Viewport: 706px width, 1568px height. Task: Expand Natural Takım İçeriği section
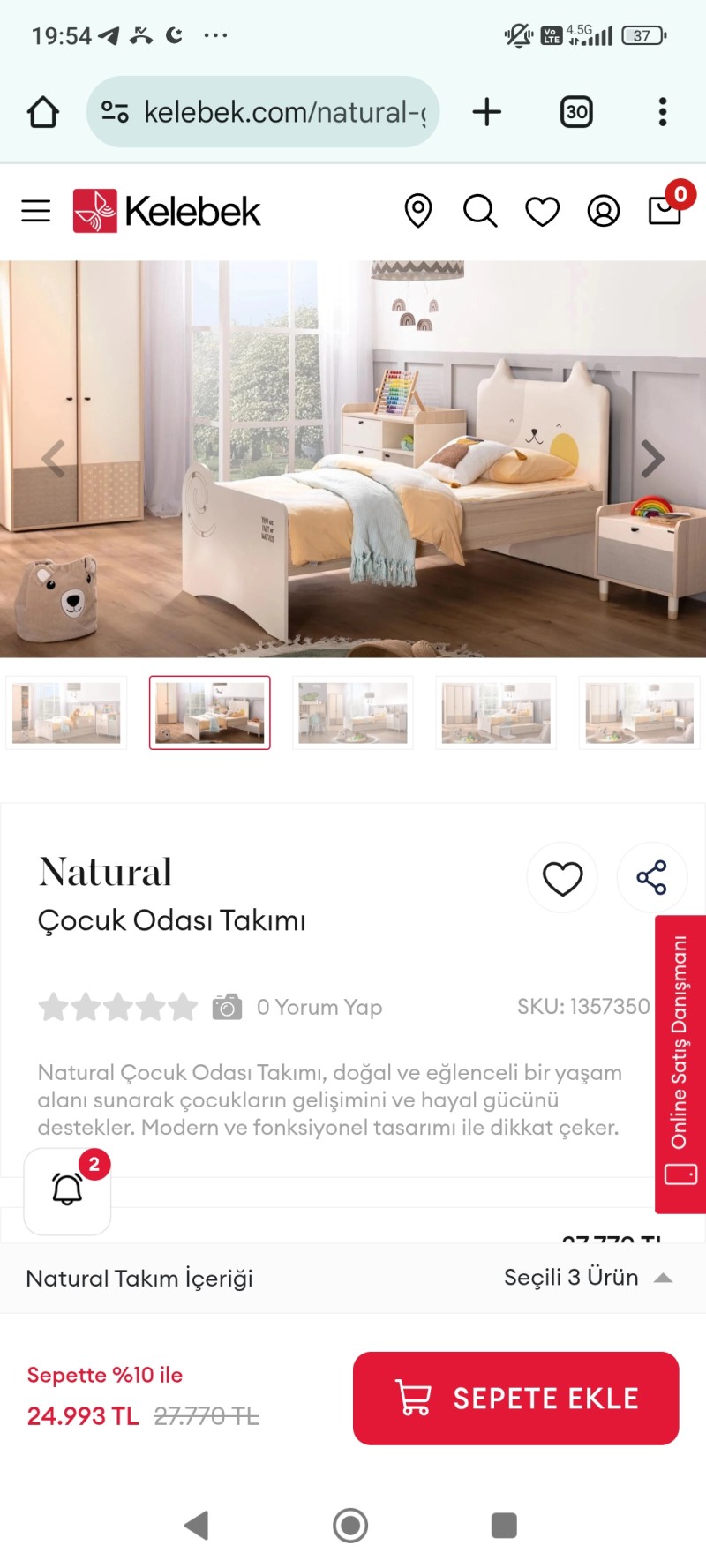353,1278
